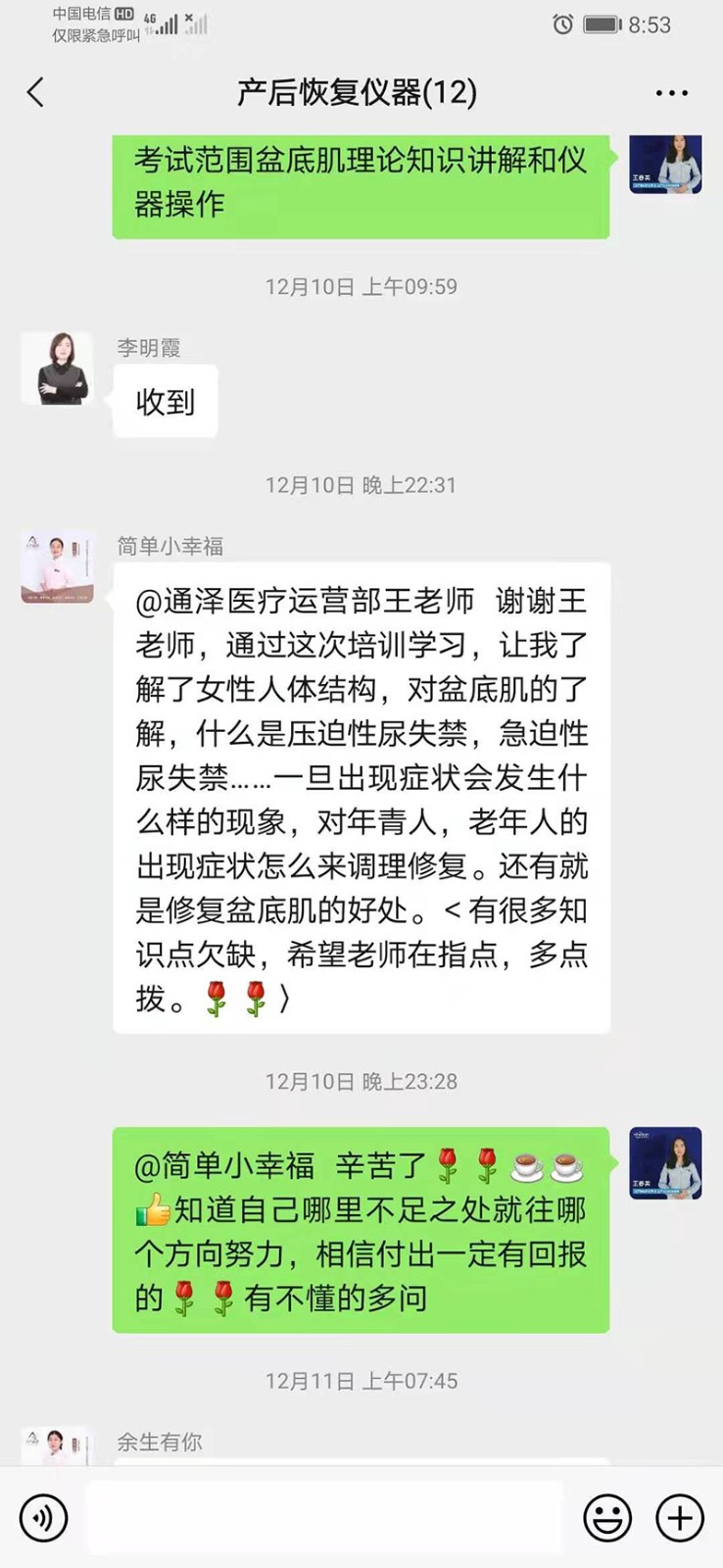Screen dimensions: 723x1568
Task: Open the sender avatar beside the 辛苦了 reply
Action: [x=665, y=1162]
